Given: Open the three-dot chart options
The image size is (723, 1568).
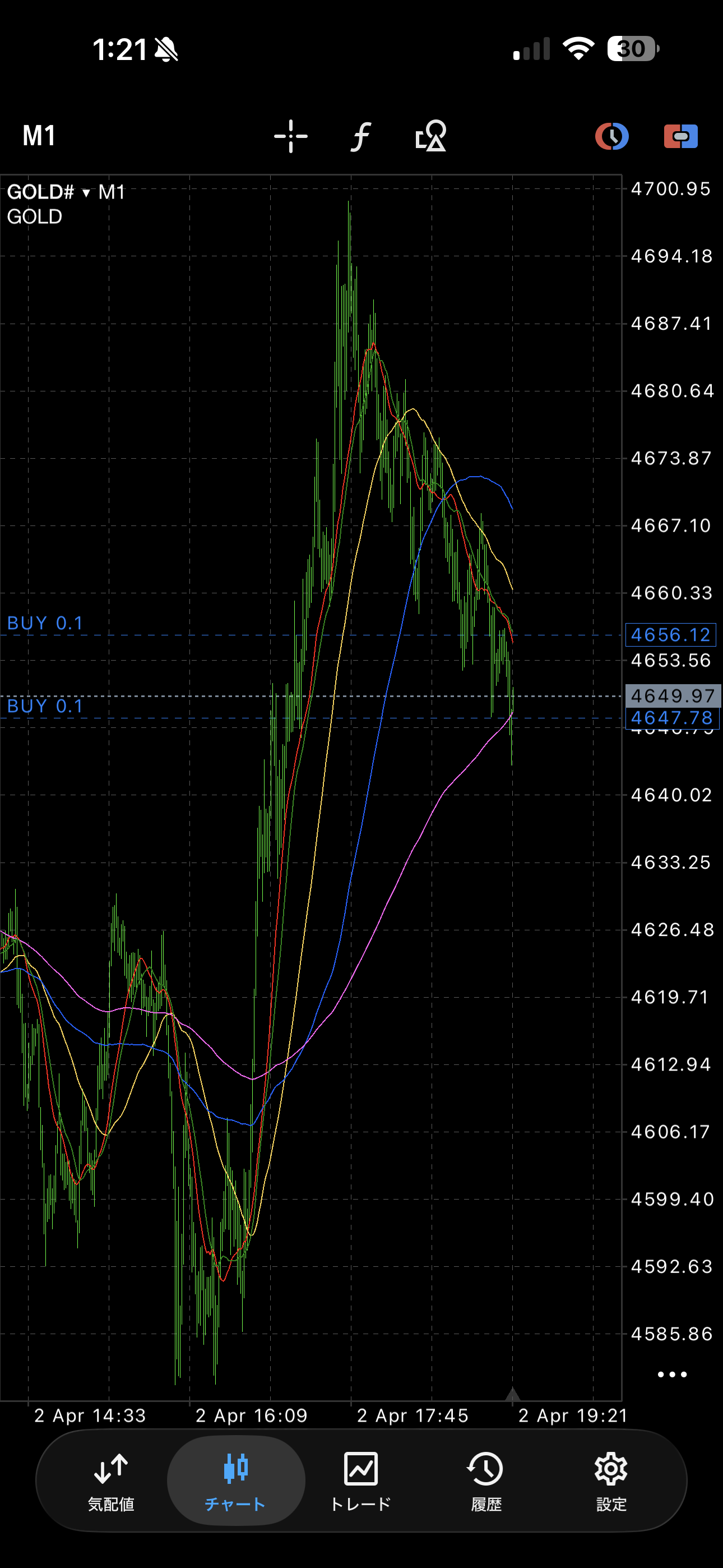Looking at the screenshot, I should (x=672, y=1375).
